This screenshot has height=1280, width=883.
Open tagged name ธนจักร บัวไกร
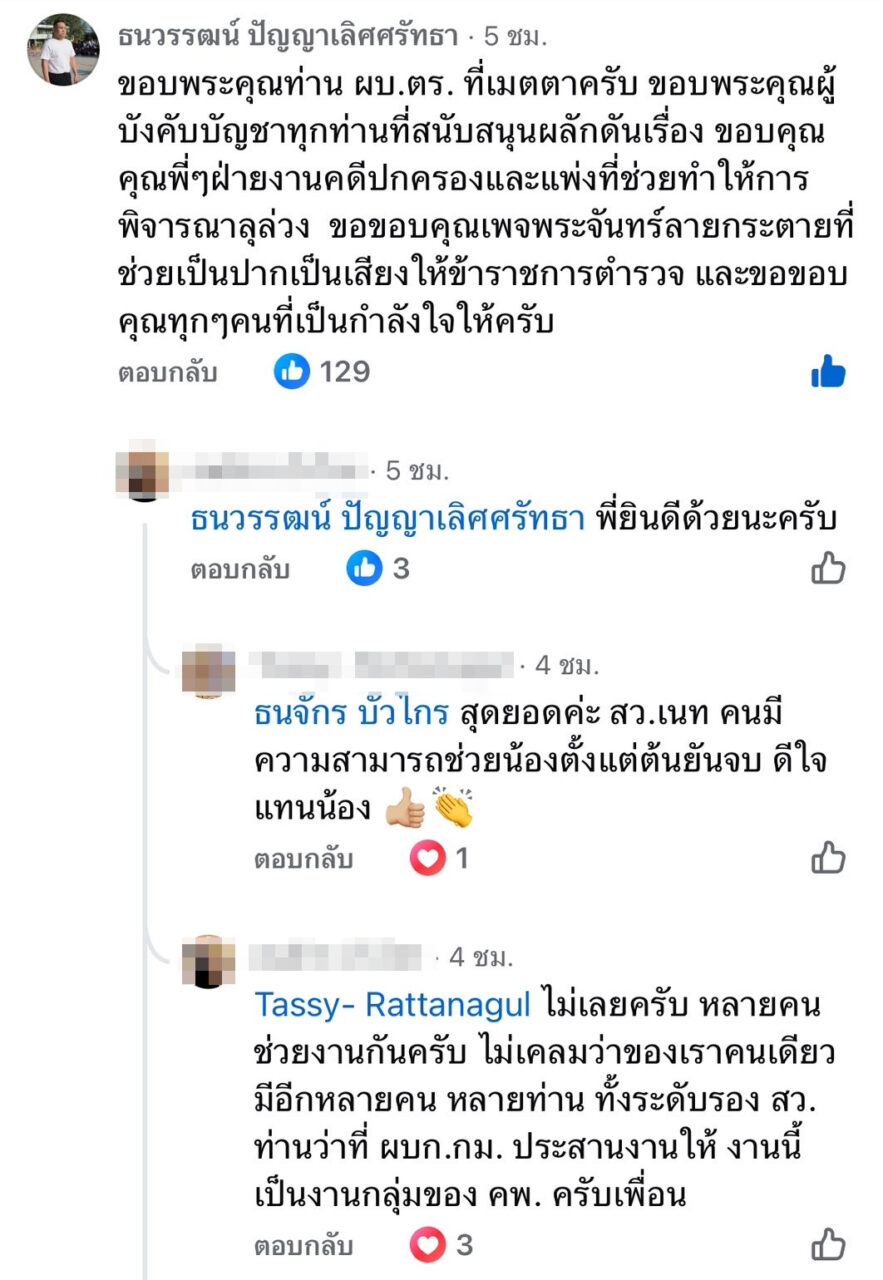350,714
